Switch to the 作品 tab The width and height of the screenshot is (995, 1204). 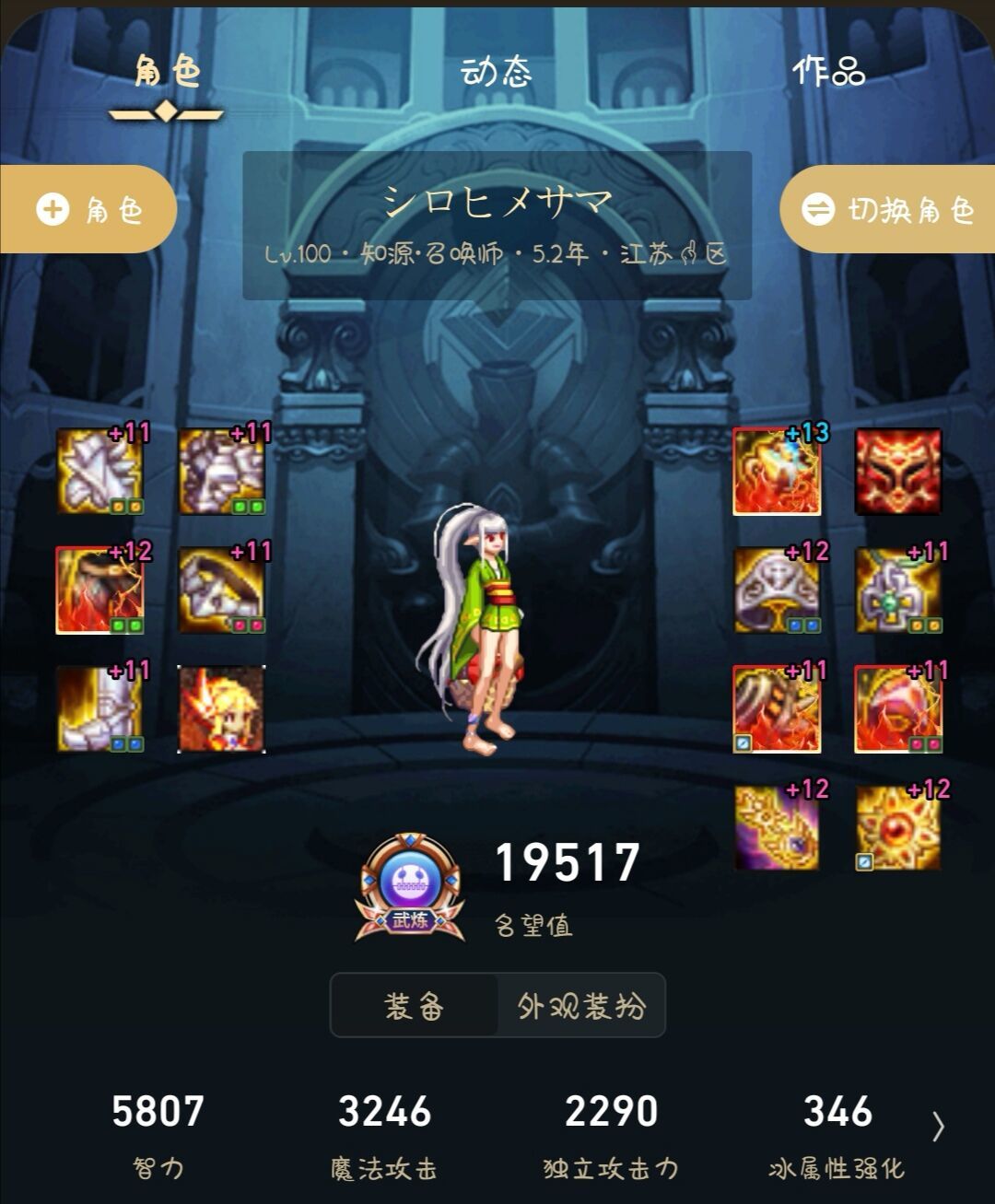pos(828,71)
